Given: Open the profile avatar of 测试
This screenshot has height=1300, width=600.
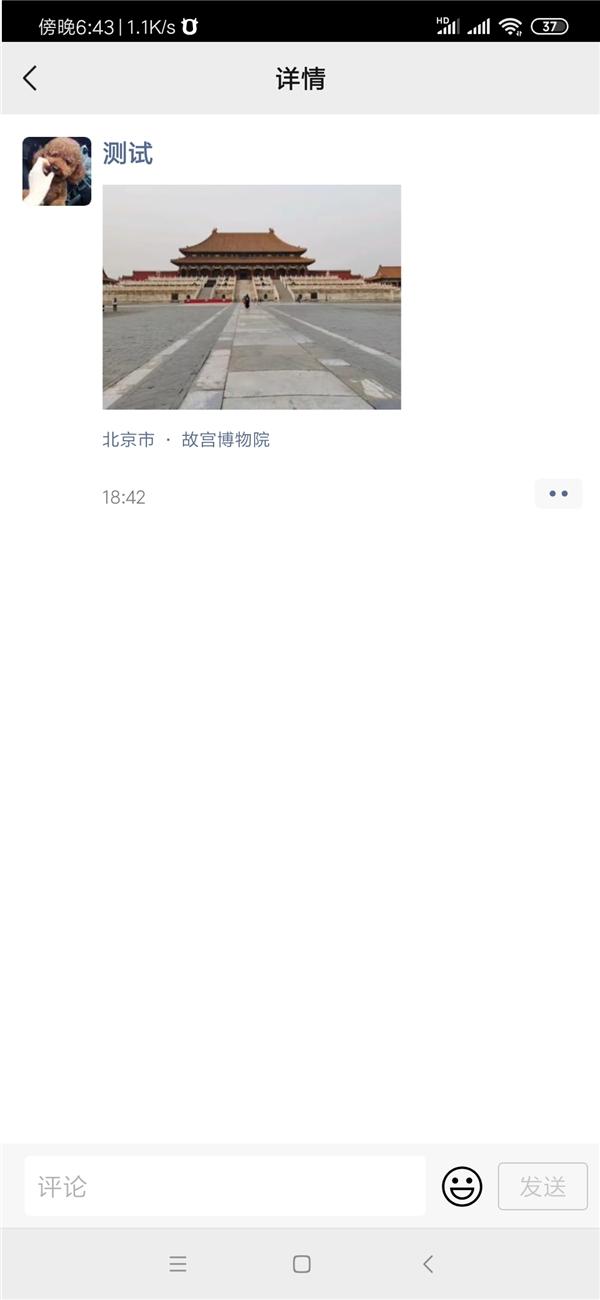Looking at the screenshot, I should coord(57,171).
